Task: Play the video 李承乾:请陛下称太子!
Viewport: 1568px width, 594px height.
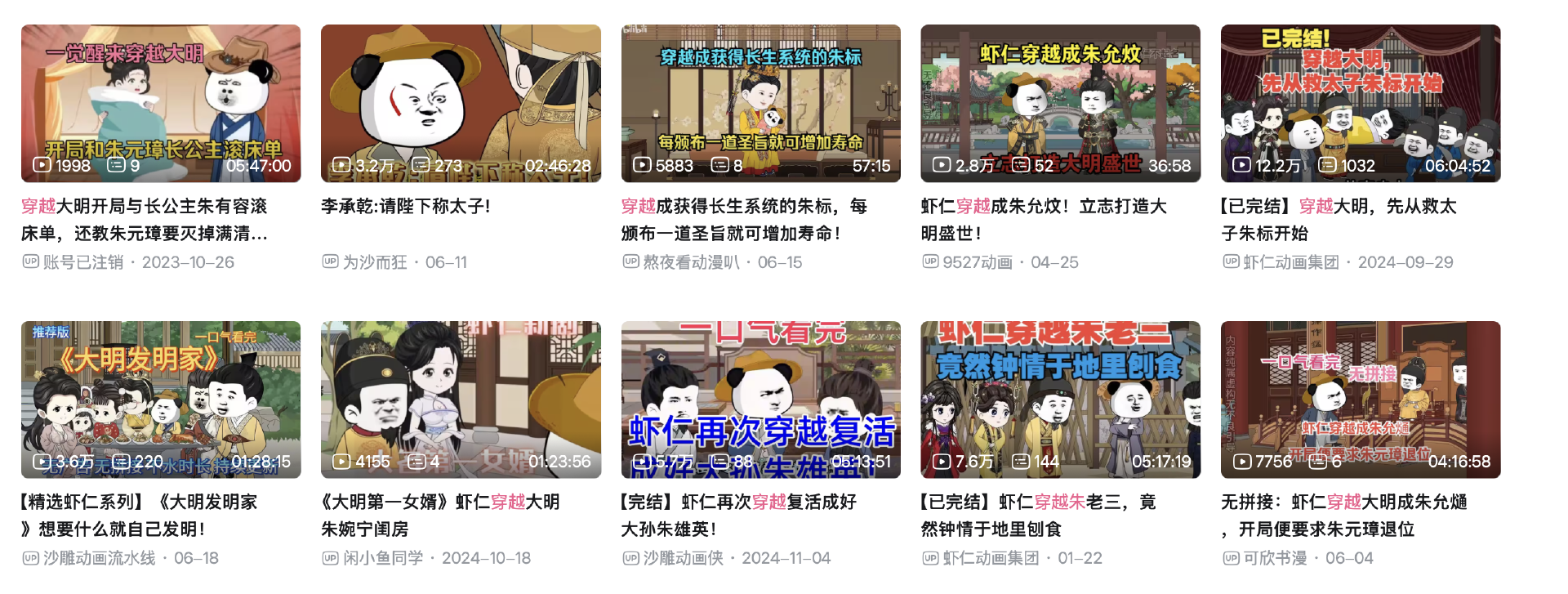Action: (x=461, y=103)
